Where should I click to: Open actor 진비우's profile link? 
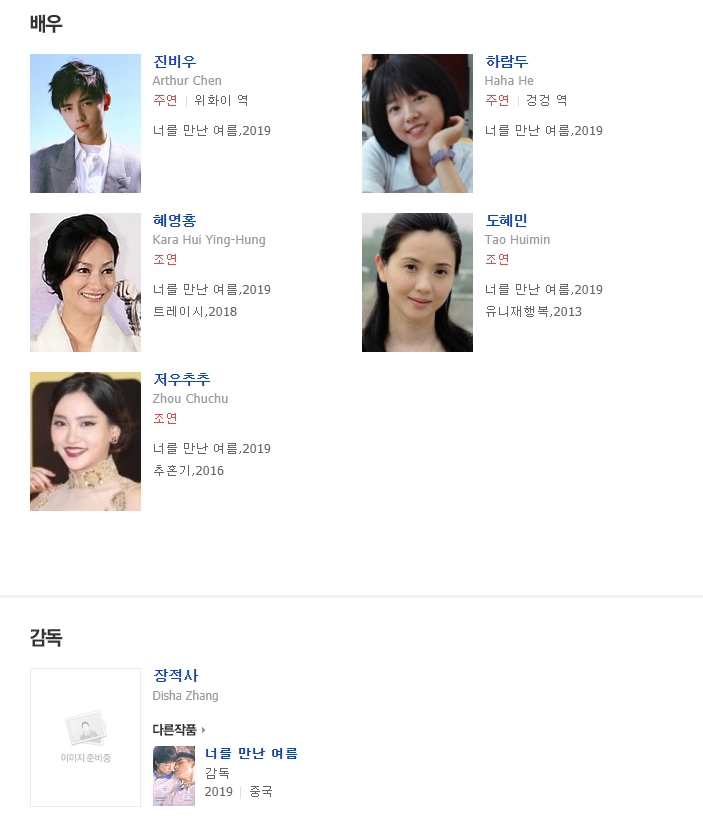tap(174, 62)
